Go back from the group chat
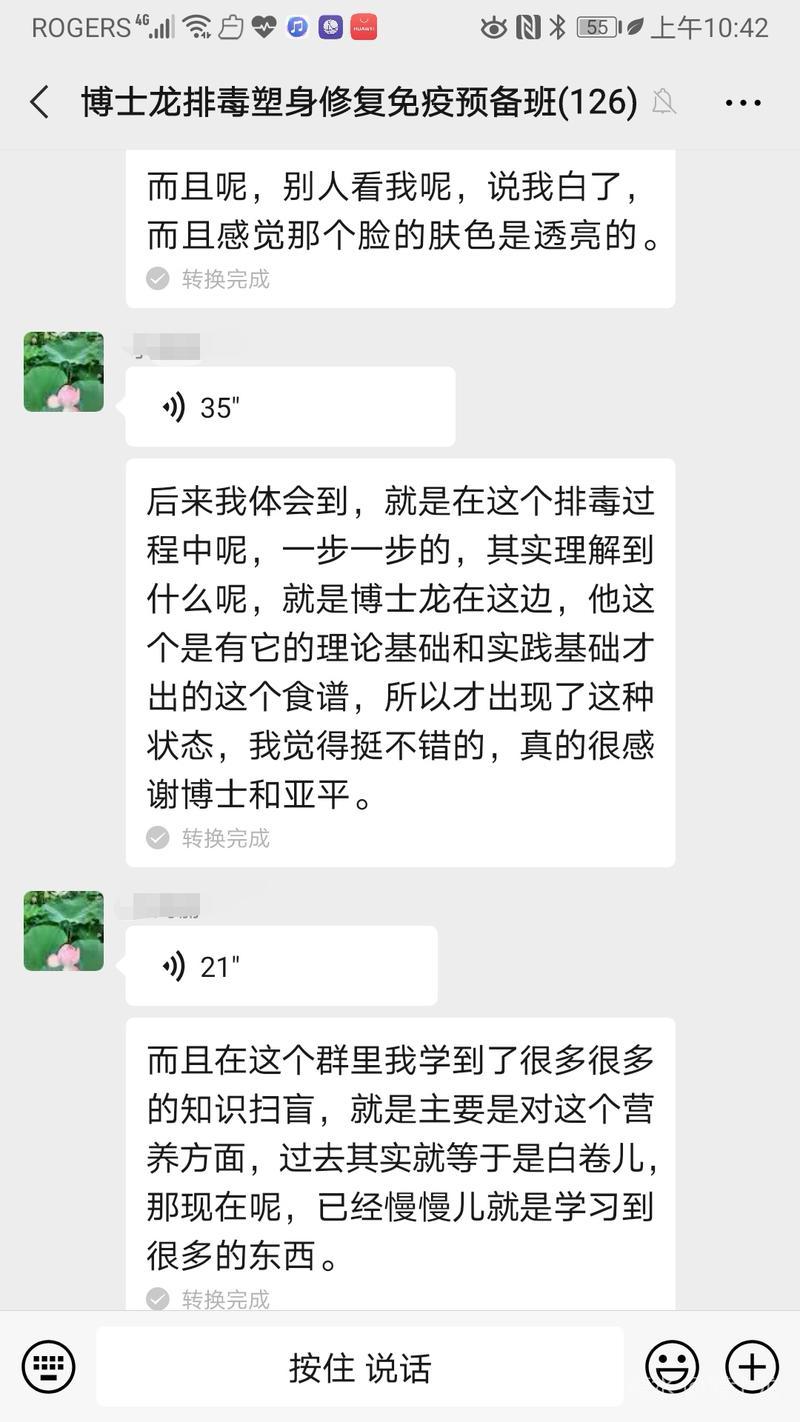 click(40, 102)
